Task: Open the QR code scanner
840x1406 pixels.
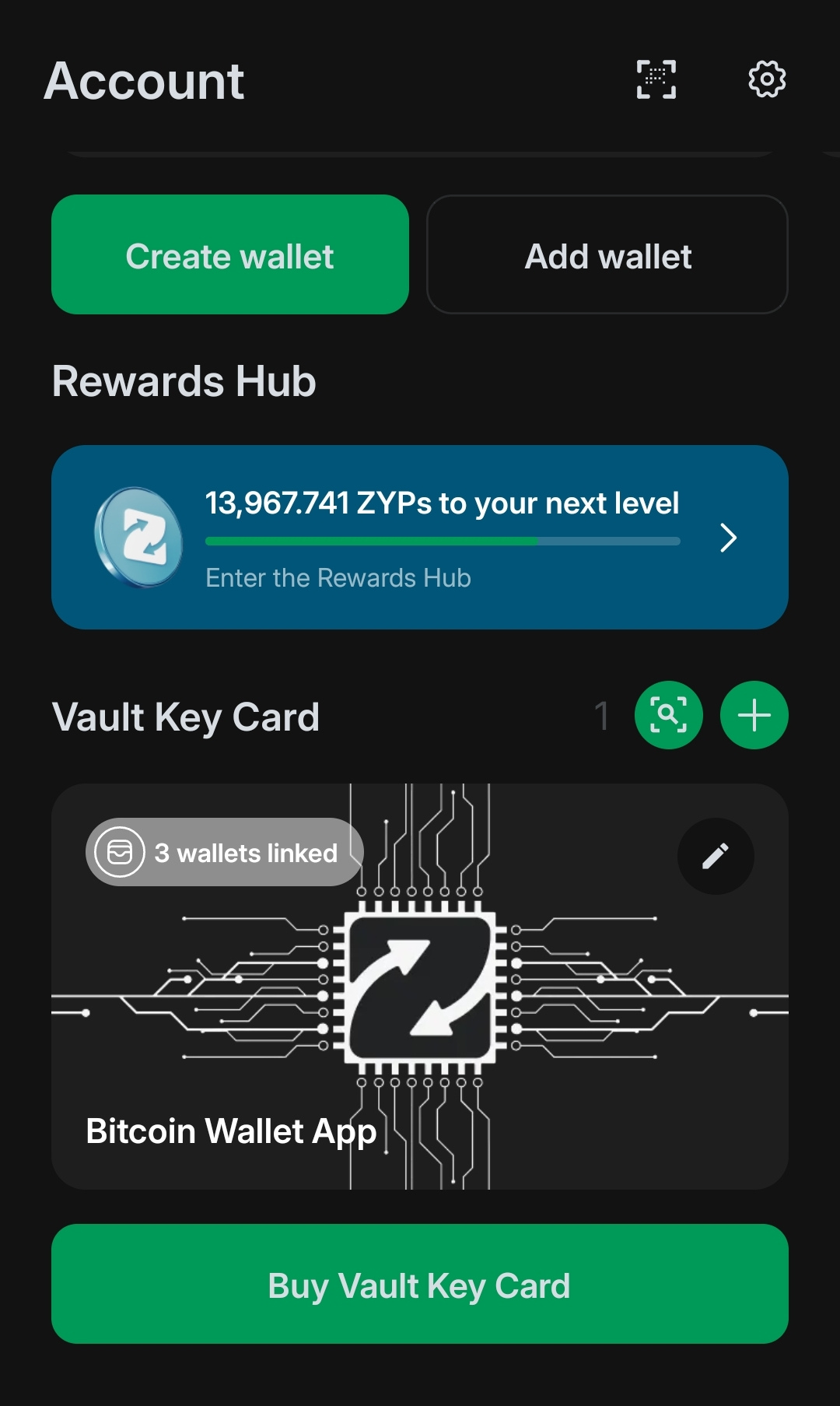Action: click(x=656, y=79)
